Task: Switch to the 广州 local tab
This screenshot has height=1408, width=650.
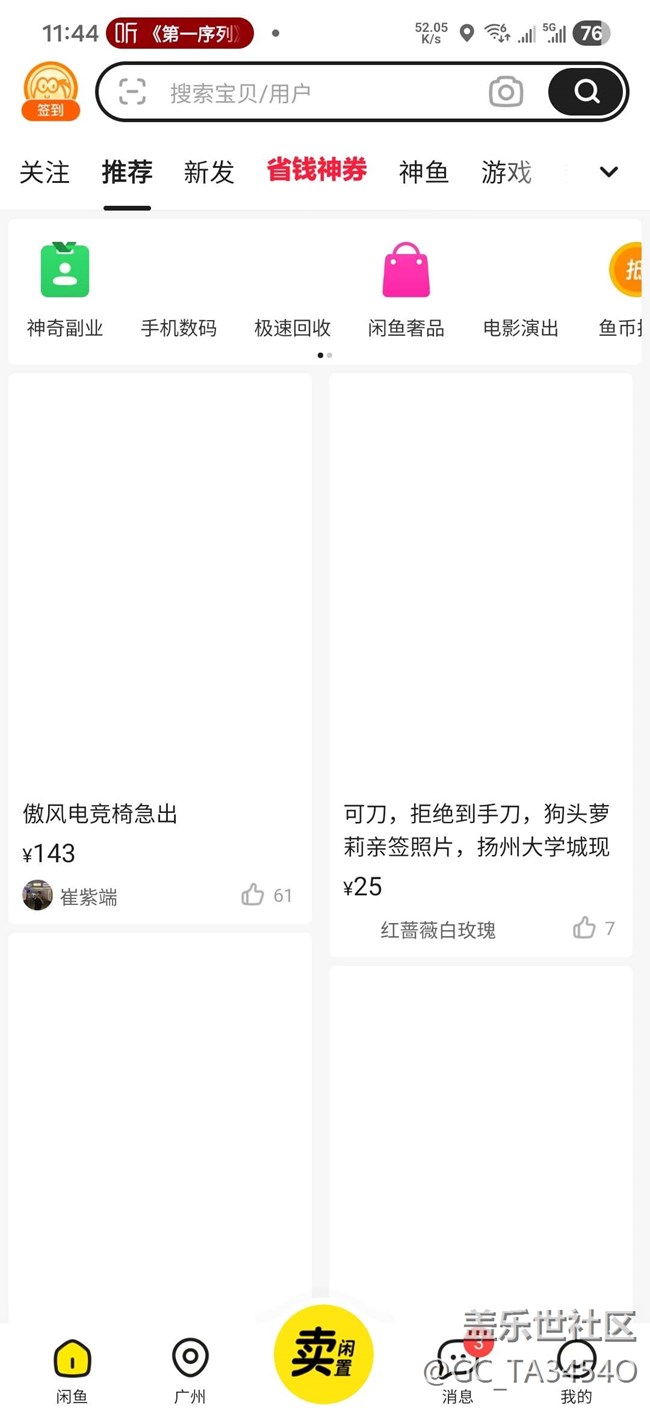Action: [189, 1370]
